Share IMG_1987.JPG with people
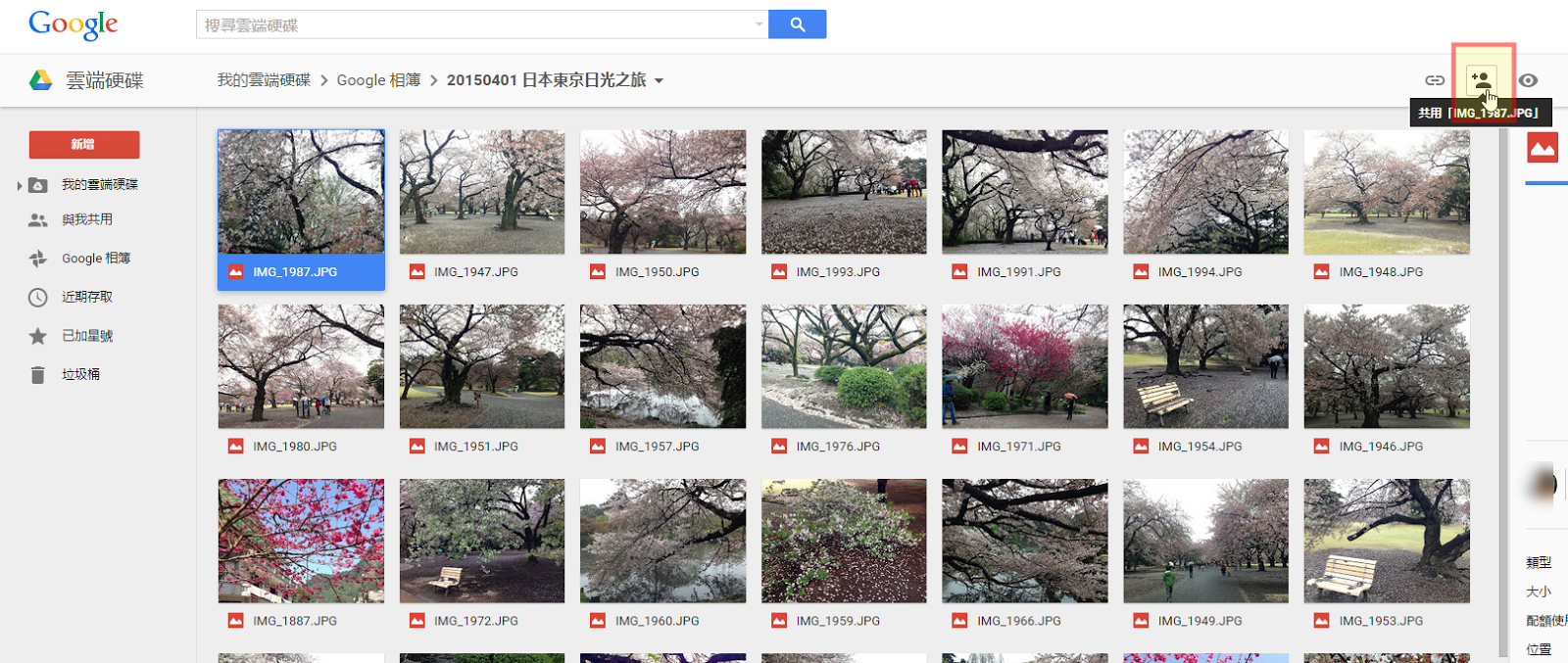Screen dimensions: 1568x663 pos(1481,79)
